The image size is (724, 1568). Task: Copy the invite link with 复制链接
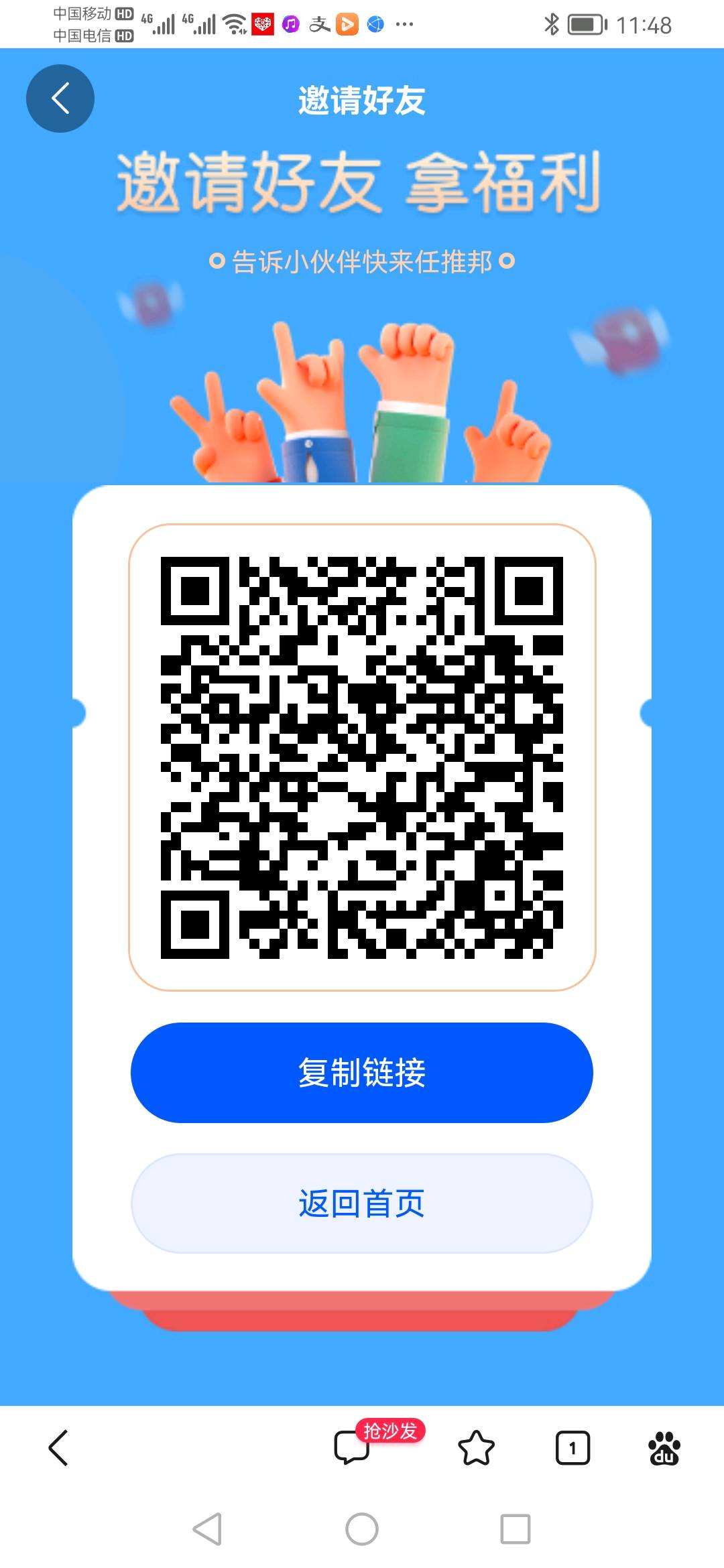click(361, 1072)
